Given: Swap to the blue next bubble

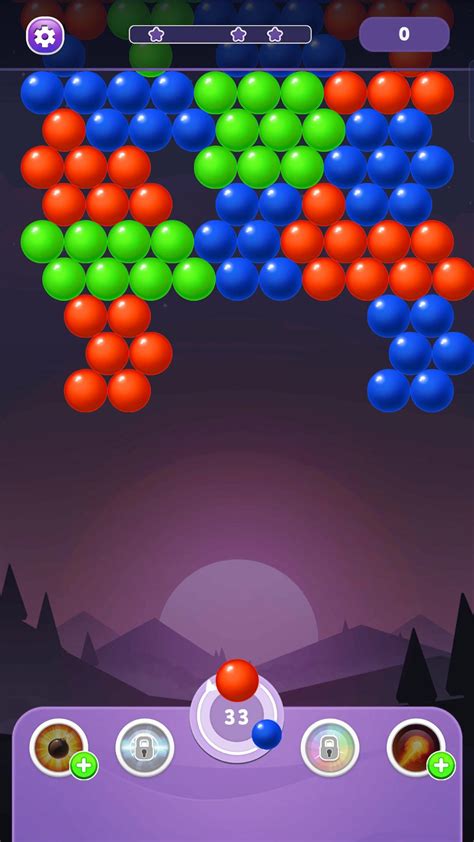Looking at the screenshot, I should [x=267, y=734].
